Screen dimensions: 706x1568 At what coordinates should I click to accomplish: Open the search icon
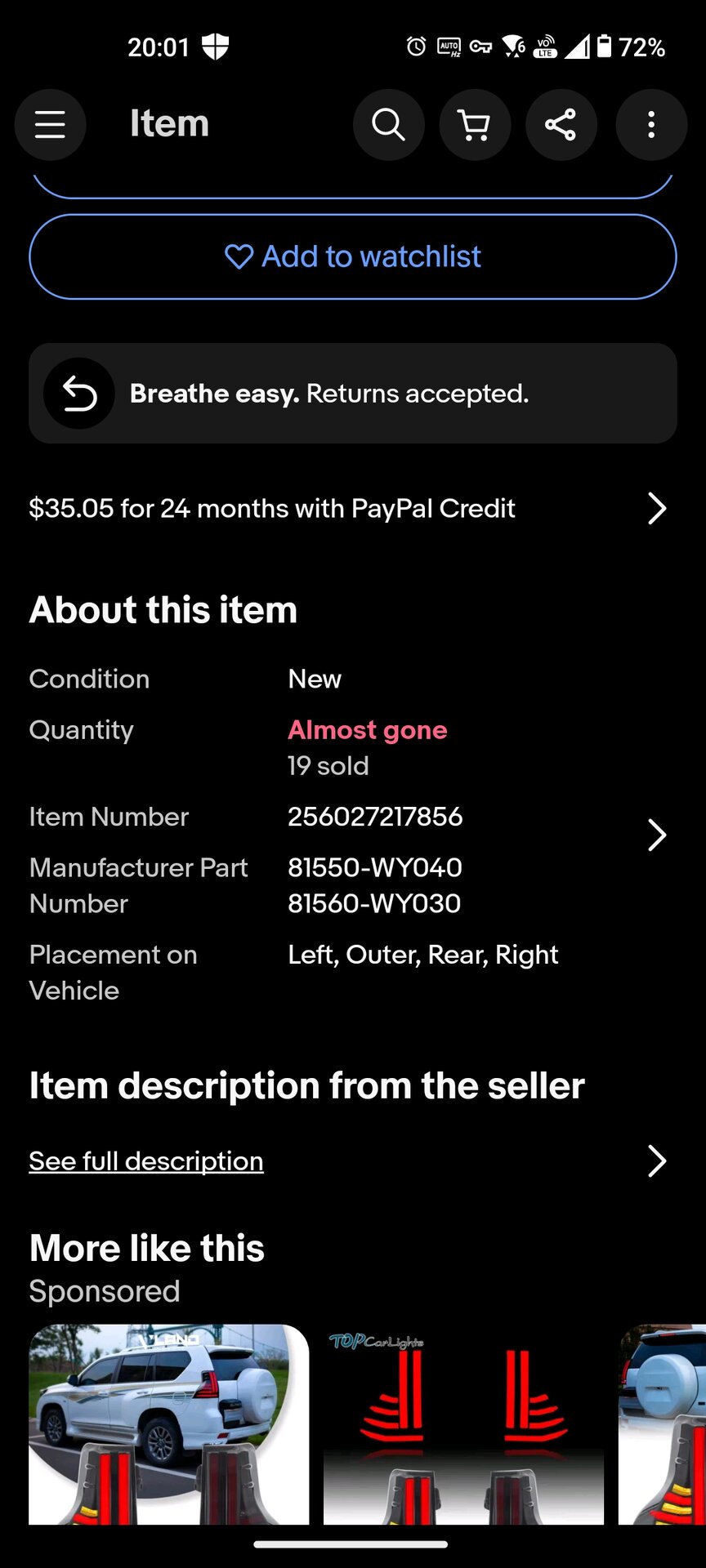(389, 125)
